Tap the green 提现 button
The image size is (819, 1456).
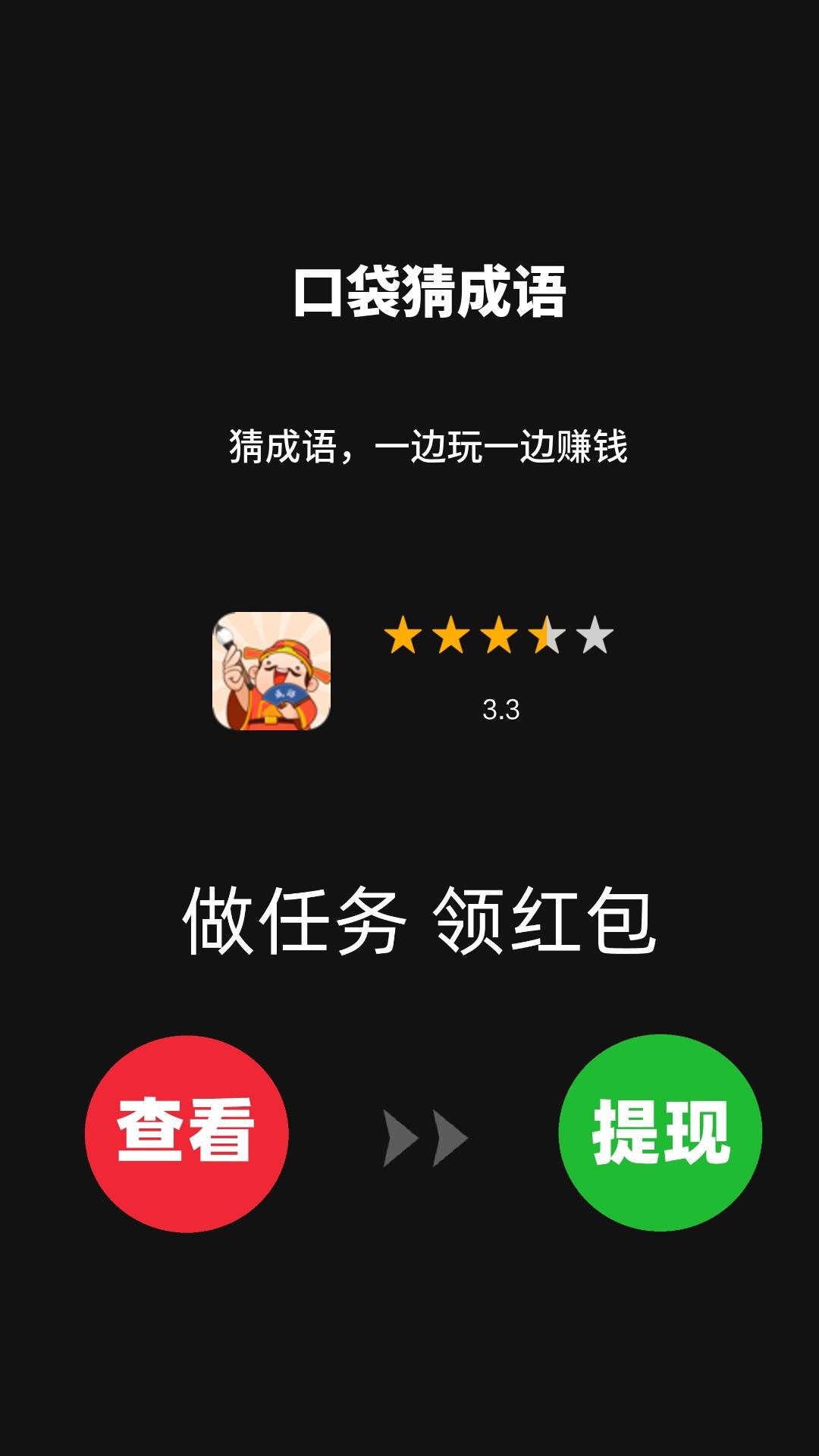[660, 1132]
